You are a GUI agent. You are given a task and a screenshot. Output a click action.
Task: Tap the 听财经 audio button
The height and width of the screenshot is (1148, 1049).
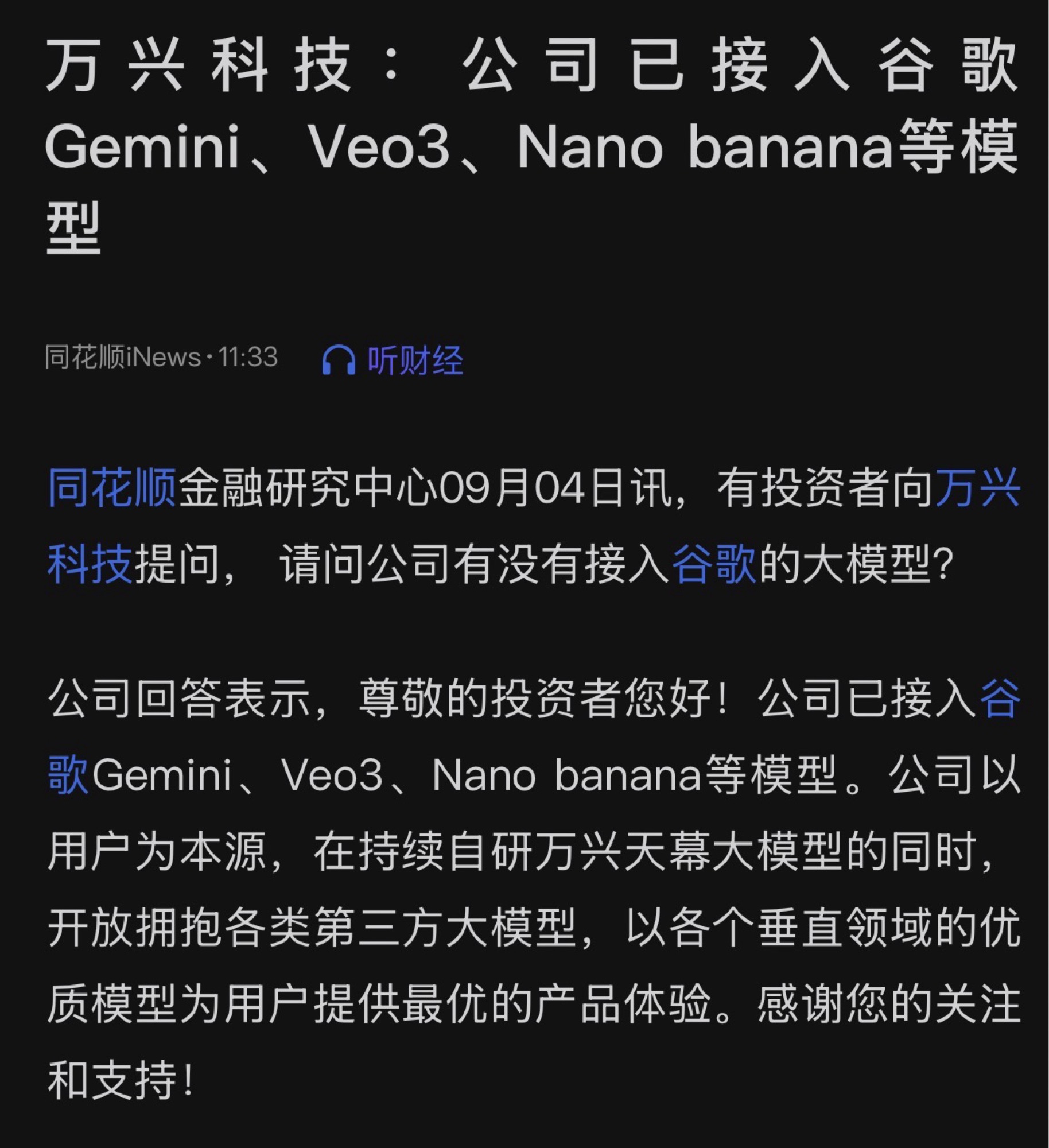pos(393,360)
